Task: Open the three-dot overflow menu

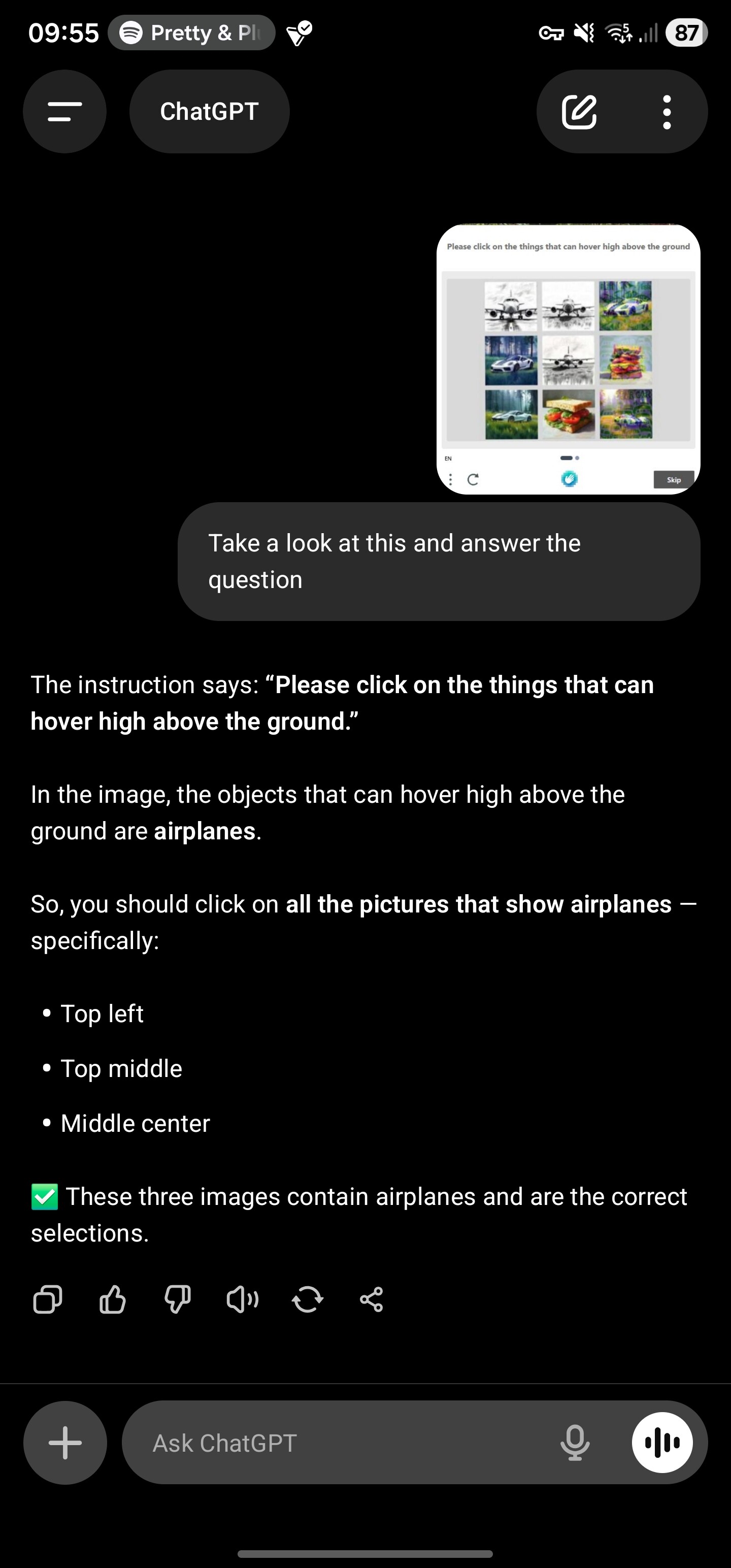Action: pyautogui.click(x=667, y=111)
